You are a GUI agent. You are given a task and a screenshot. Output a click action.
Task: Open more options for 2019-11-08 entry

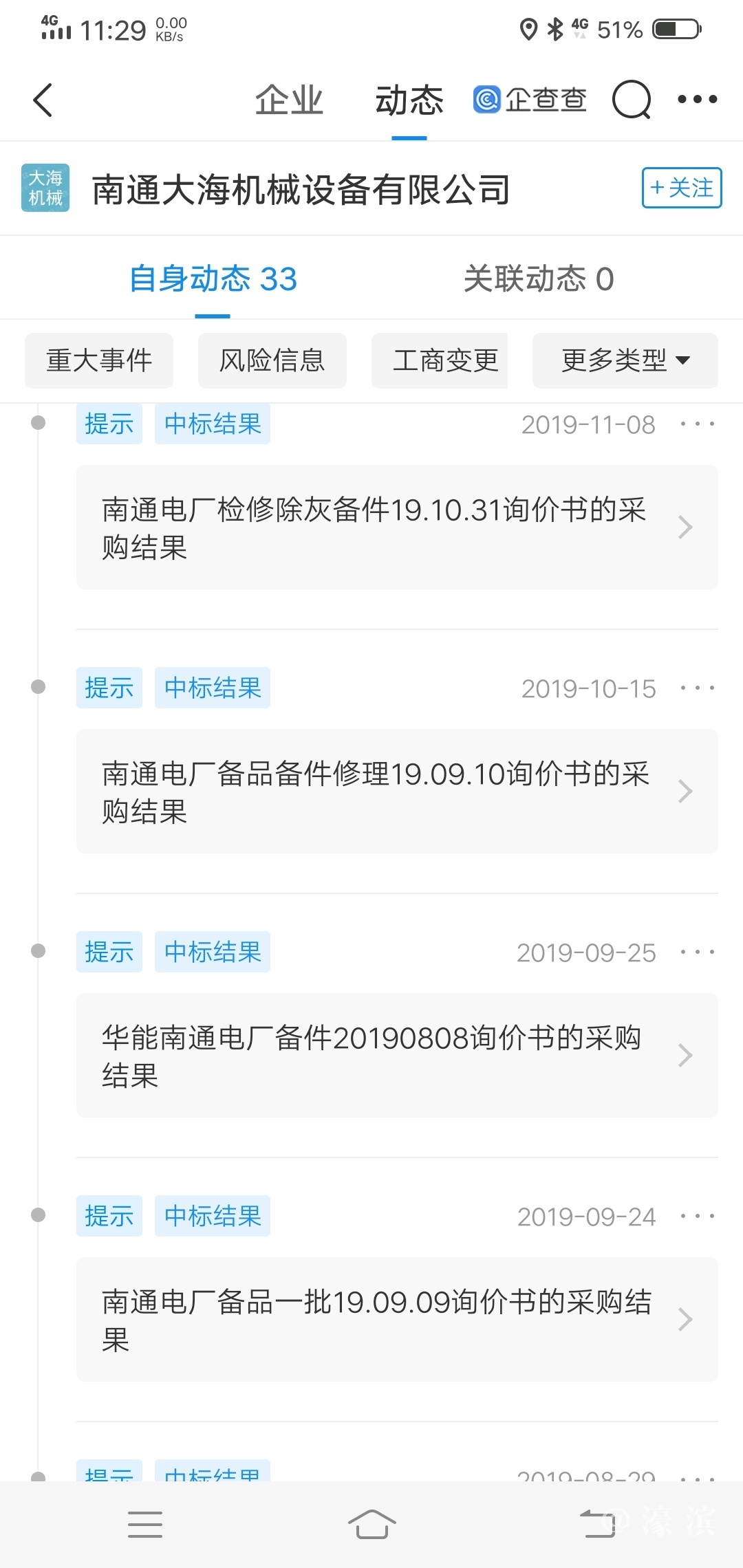tap(697, 424)
